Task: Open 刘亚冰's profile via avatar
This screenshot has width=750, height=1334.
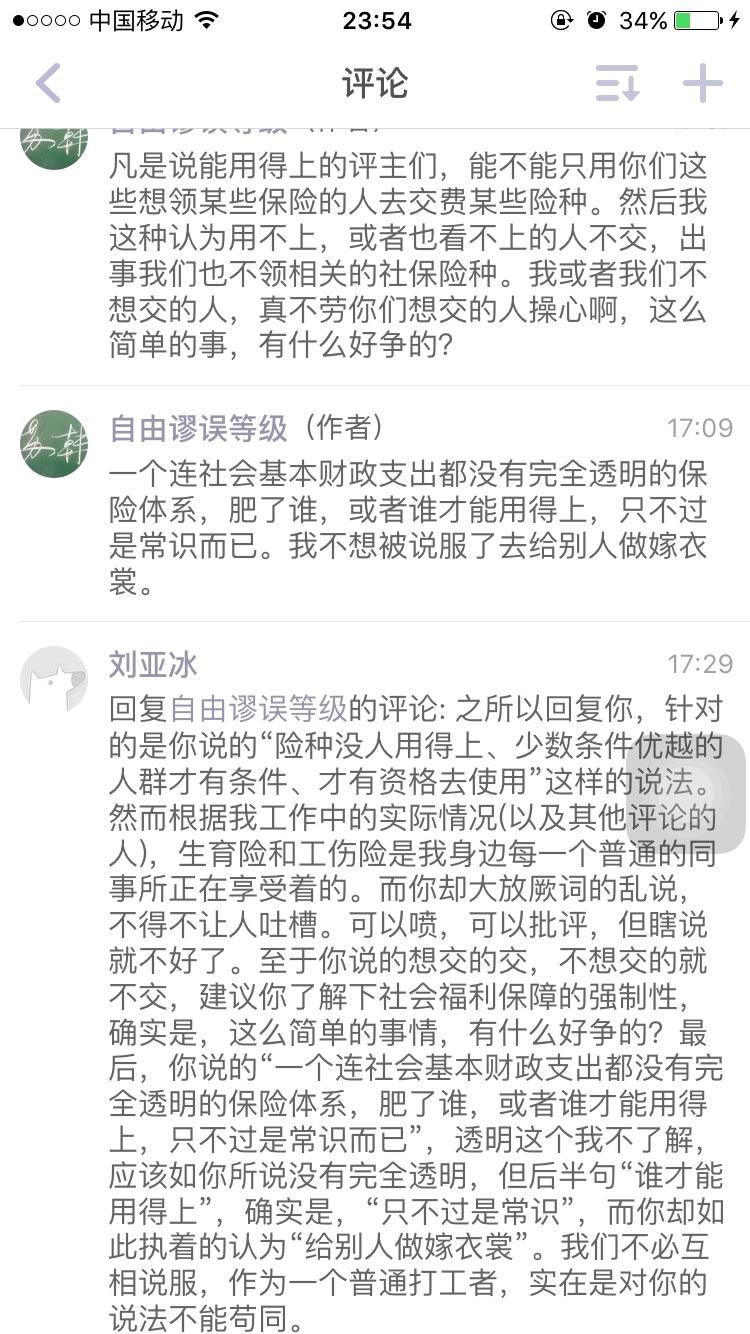Action: click(x=54, y=678)
